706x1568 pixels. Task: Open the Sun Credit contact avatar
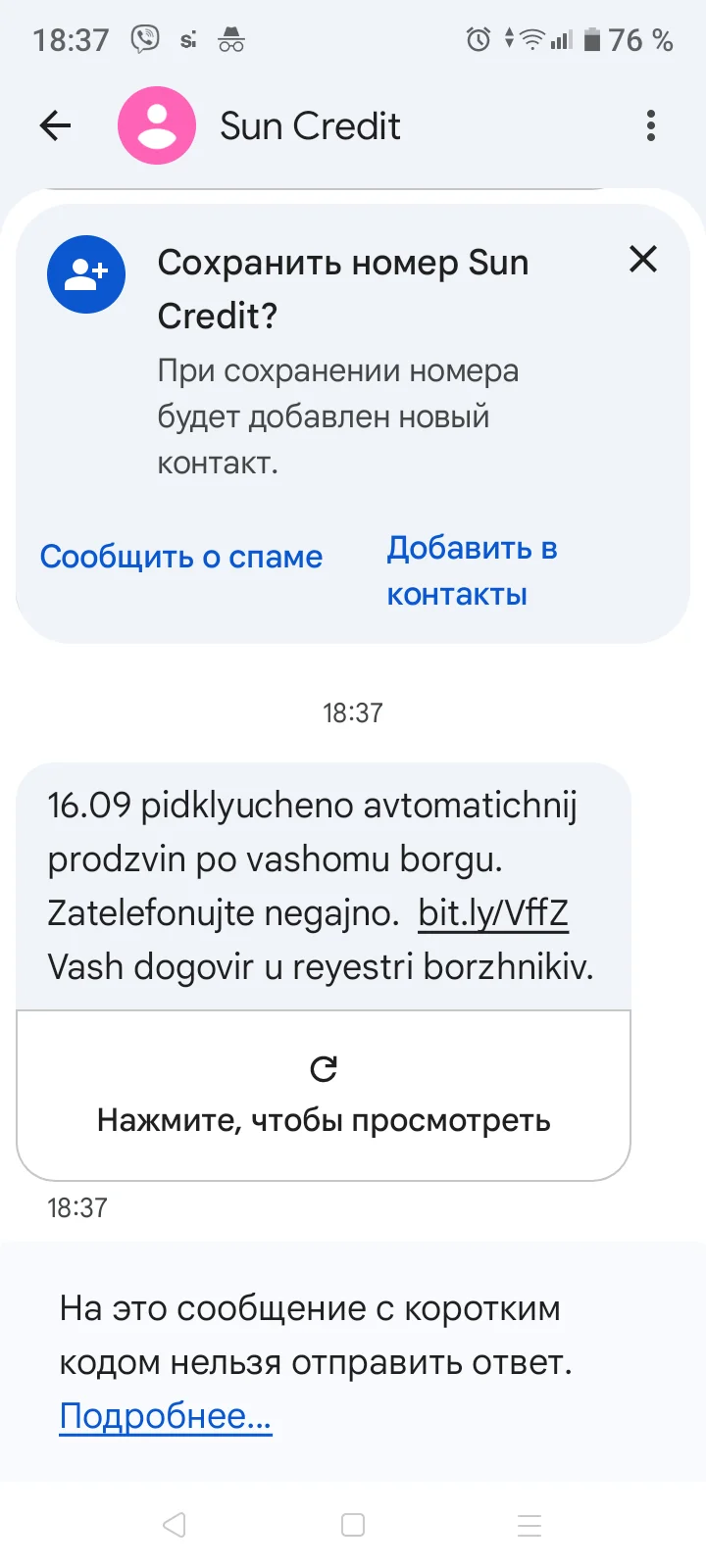click(x=157, y=125)
